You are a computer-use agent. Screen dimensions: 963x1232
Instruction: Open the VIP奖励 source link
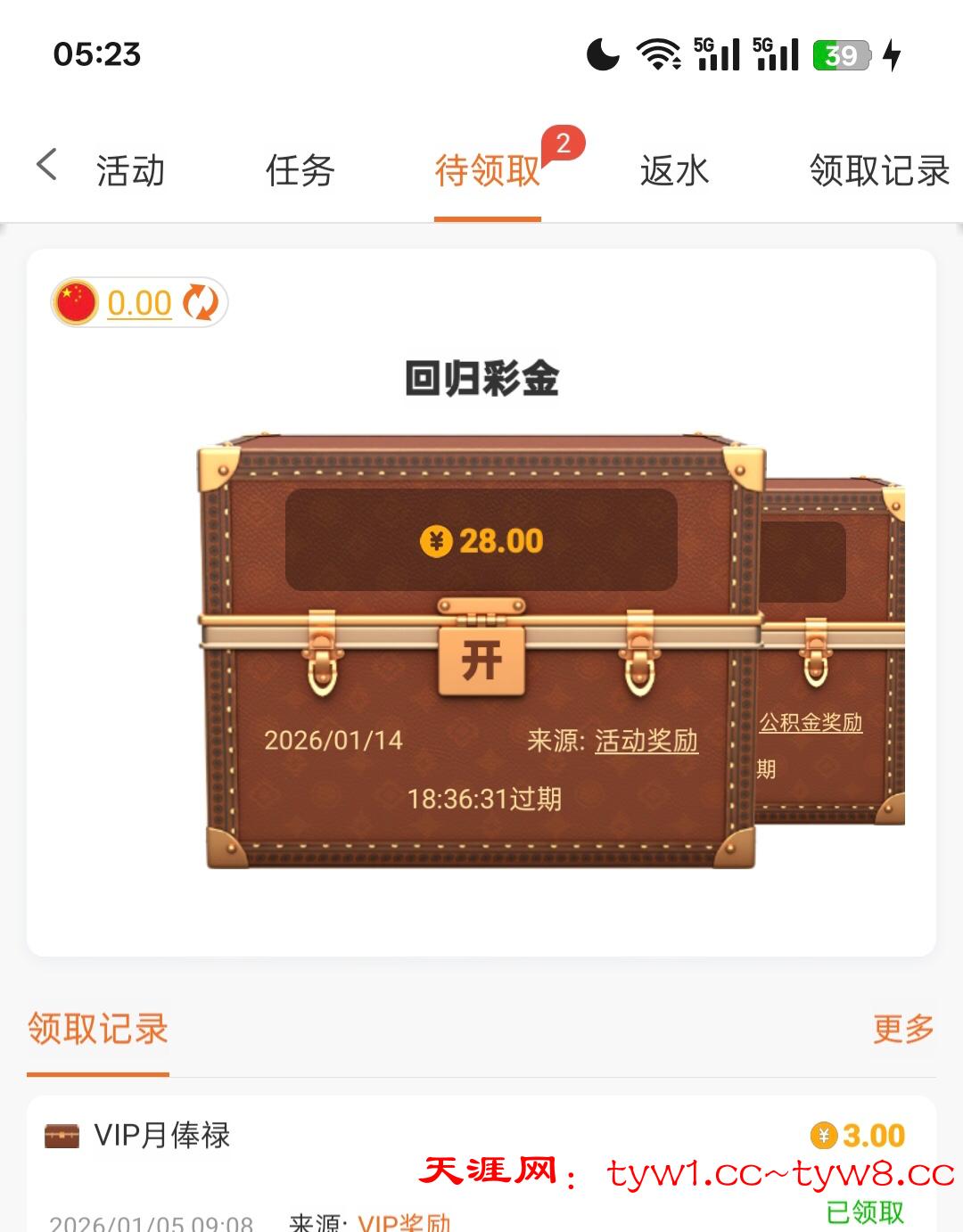[x=404, y=1221]
